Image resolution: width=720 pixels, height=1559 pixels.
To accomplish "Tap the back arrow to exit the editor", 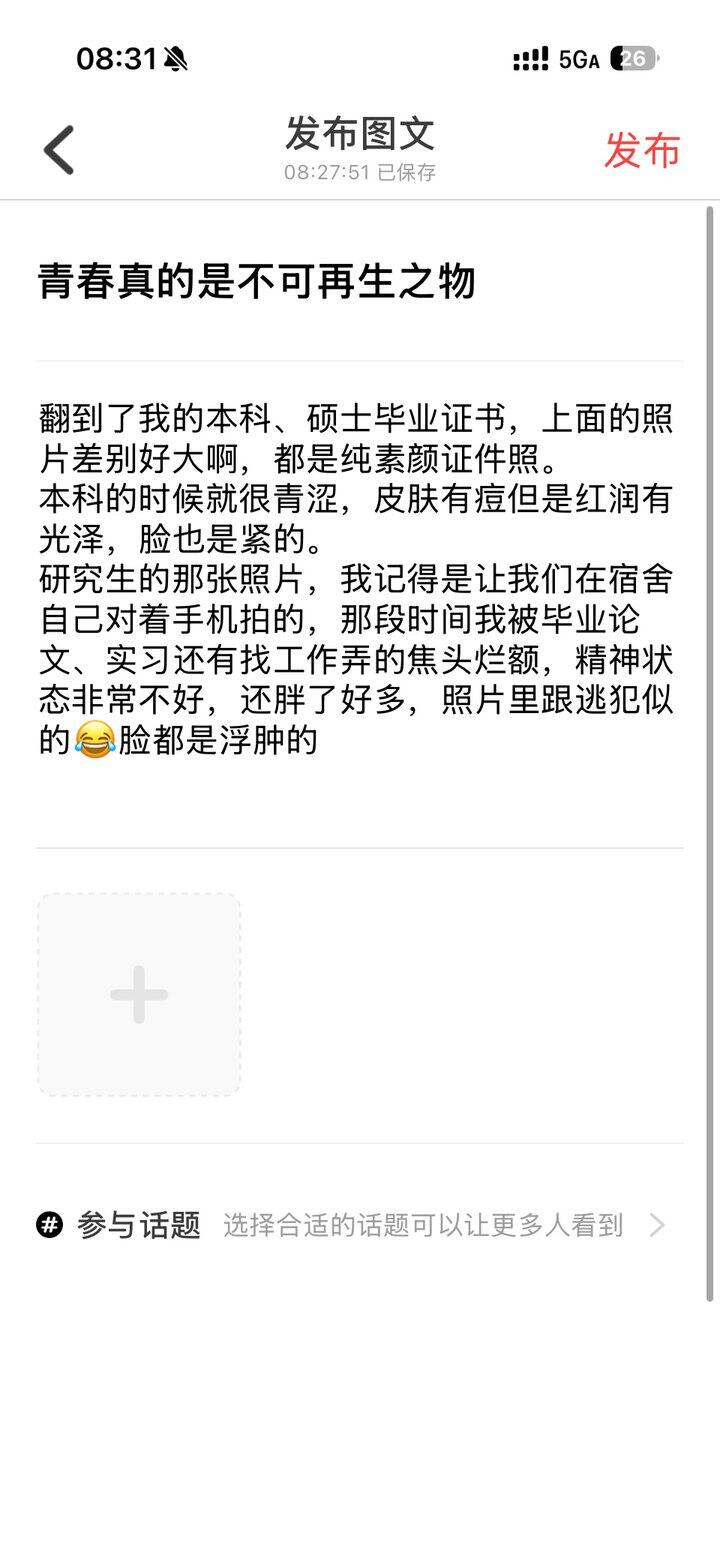I will tap(57, 147).
